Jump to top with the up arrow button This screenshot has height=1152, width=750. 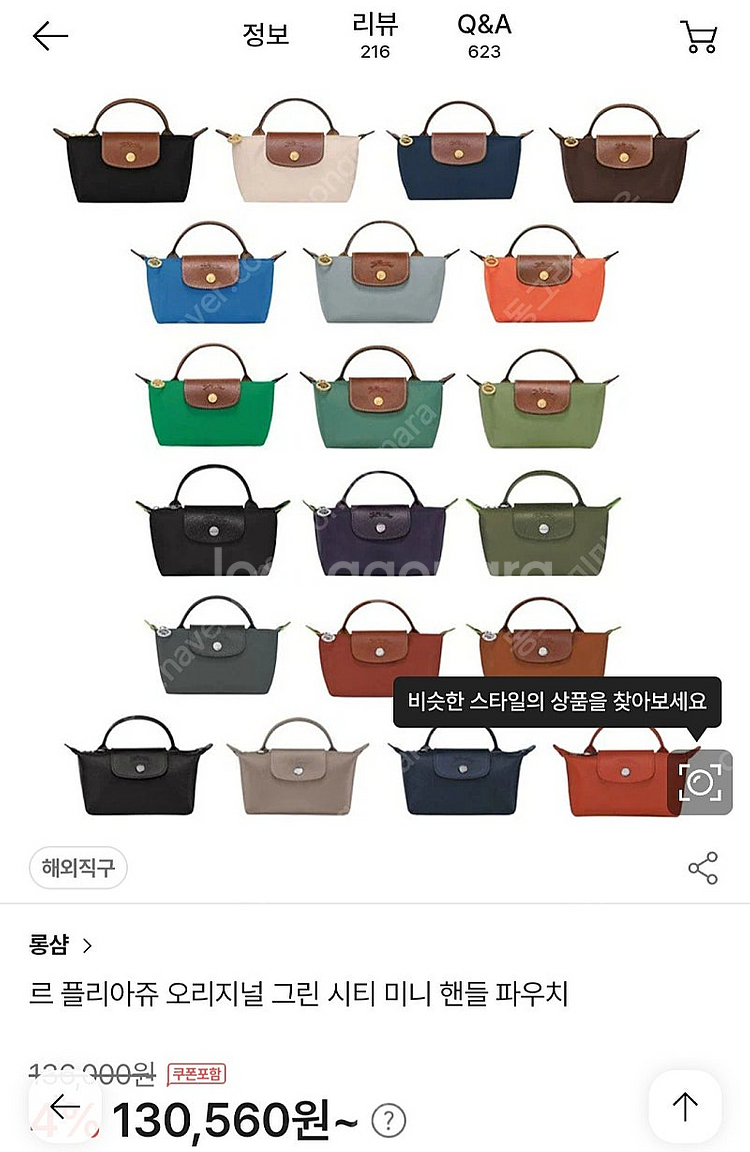click(x=685, y=1106)
